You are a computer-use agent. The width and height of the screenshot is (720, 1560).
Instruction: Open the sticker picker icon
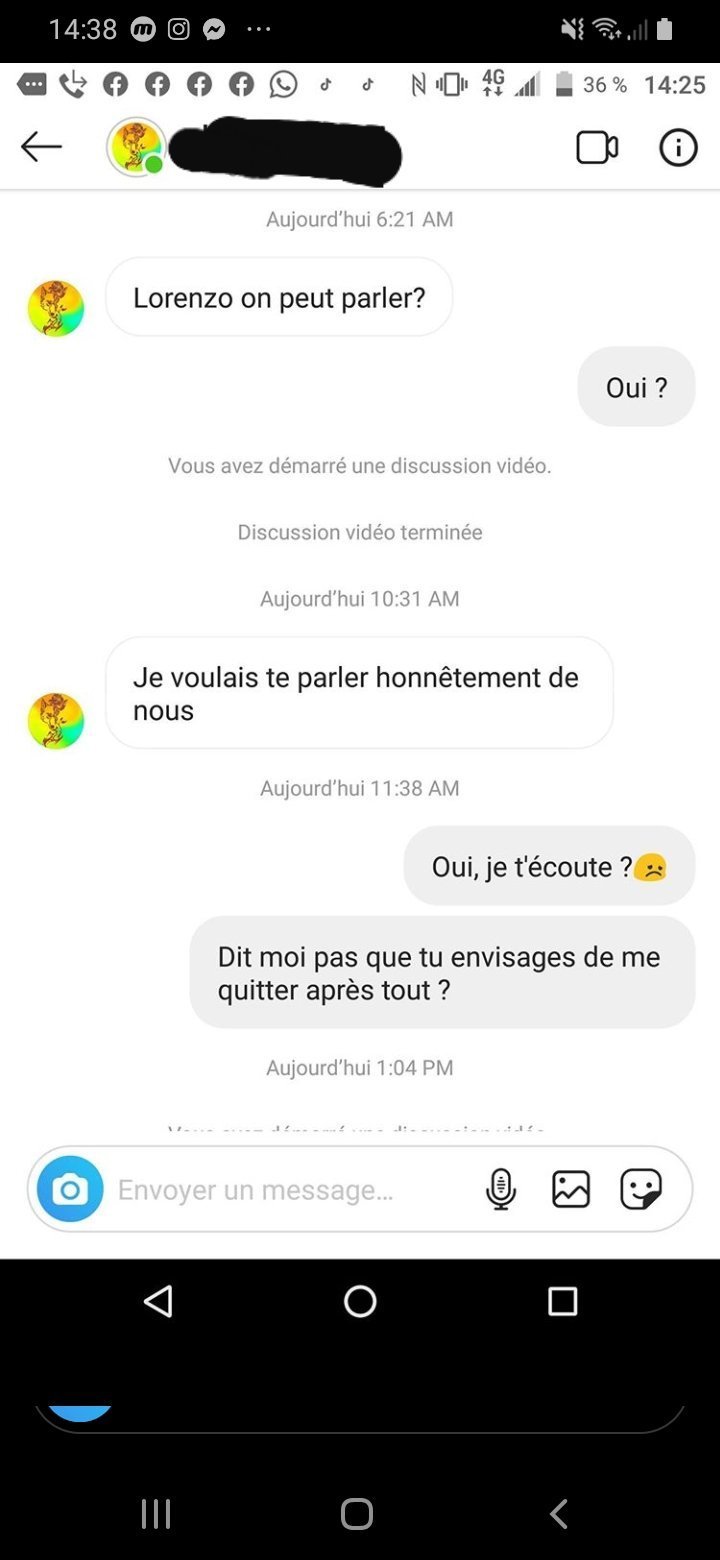[x=641, y=1189]
